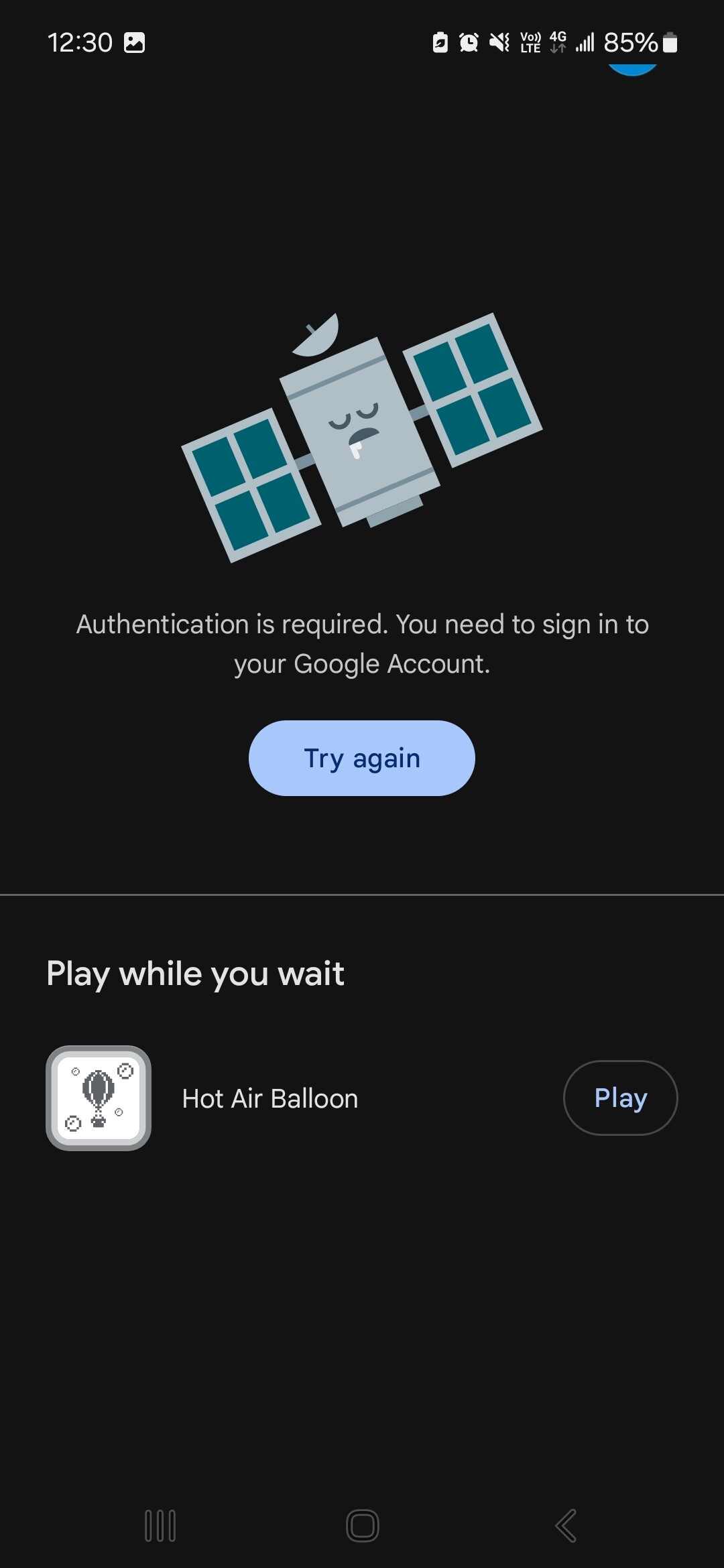This screenshot has width=724, height=1568.
Task: Open recent apps from the navigation bar
Action: pos(160,1526)
